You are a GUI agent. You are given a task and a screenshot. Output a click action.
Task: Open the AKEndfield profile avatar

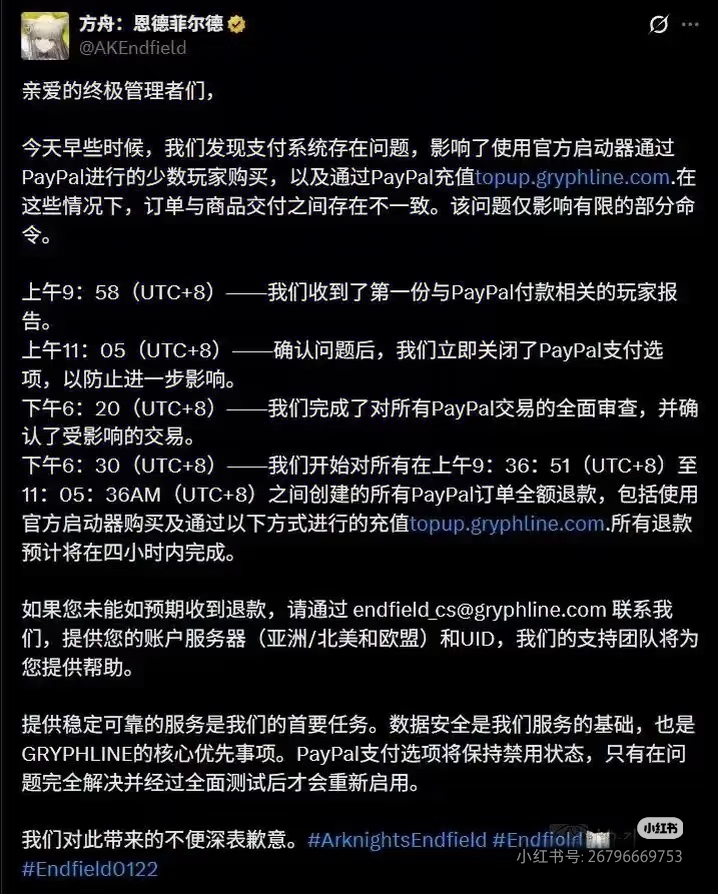(46, 36)
